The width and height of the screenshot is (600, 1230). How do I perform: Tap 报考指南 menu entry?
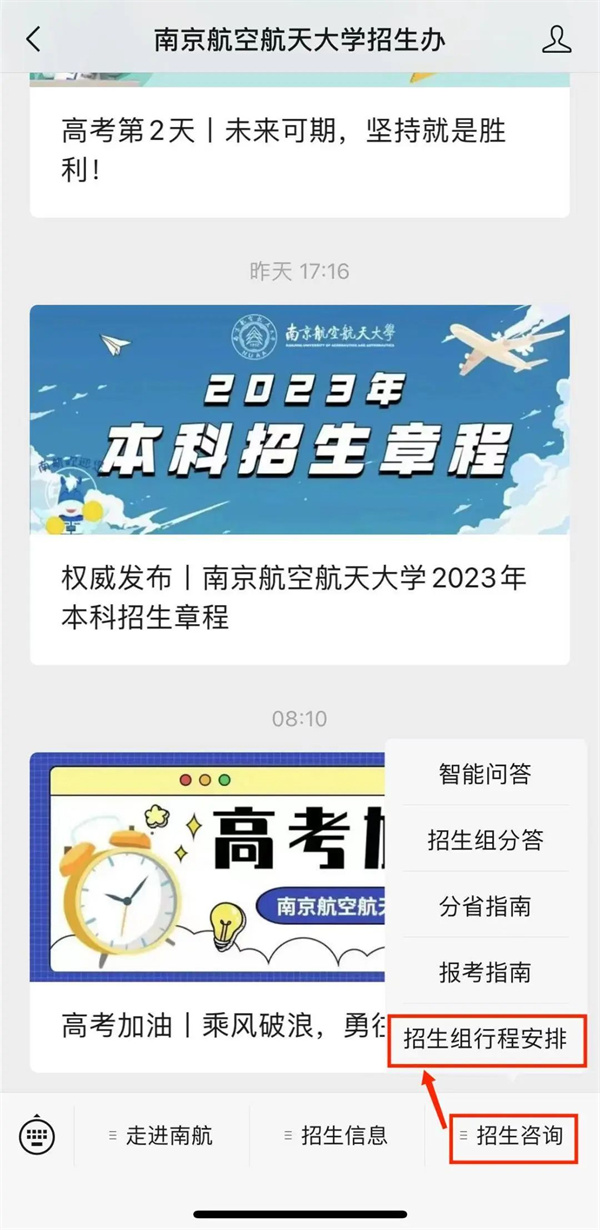(485, 972)
